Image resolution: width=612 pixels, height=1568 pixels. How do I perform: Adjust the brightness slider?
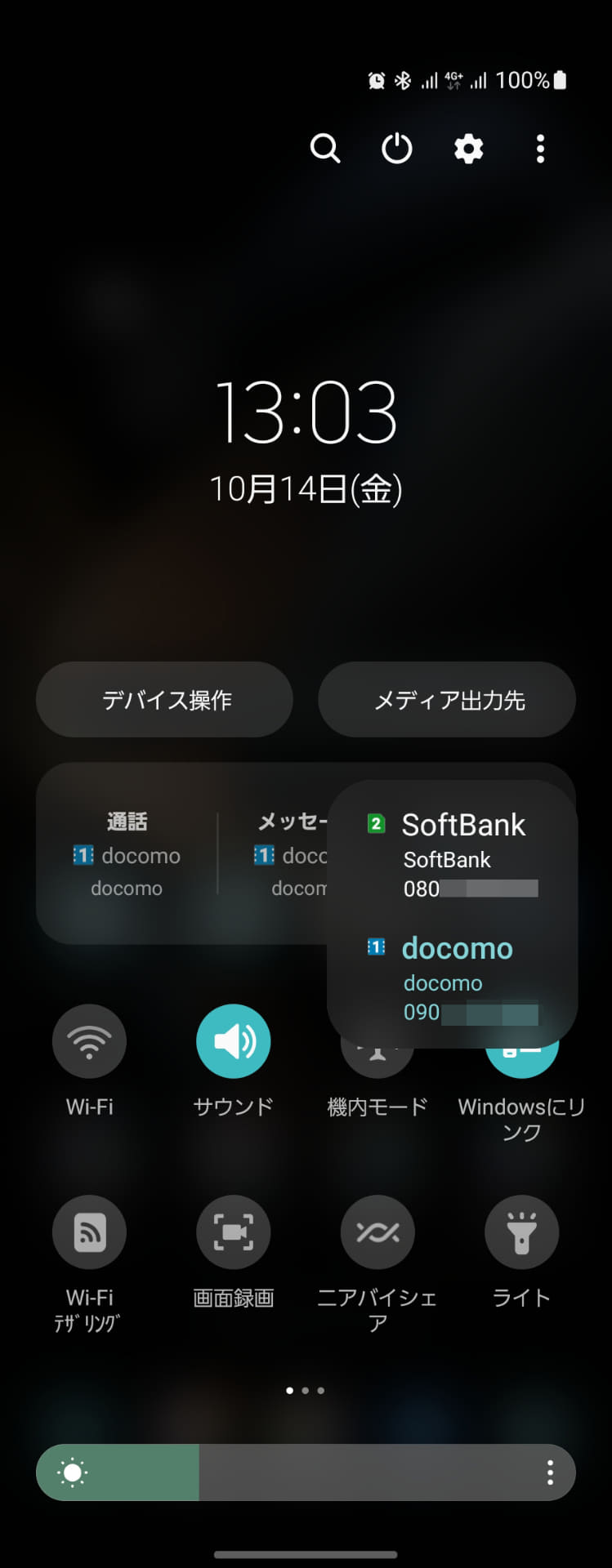(245, 1472)
